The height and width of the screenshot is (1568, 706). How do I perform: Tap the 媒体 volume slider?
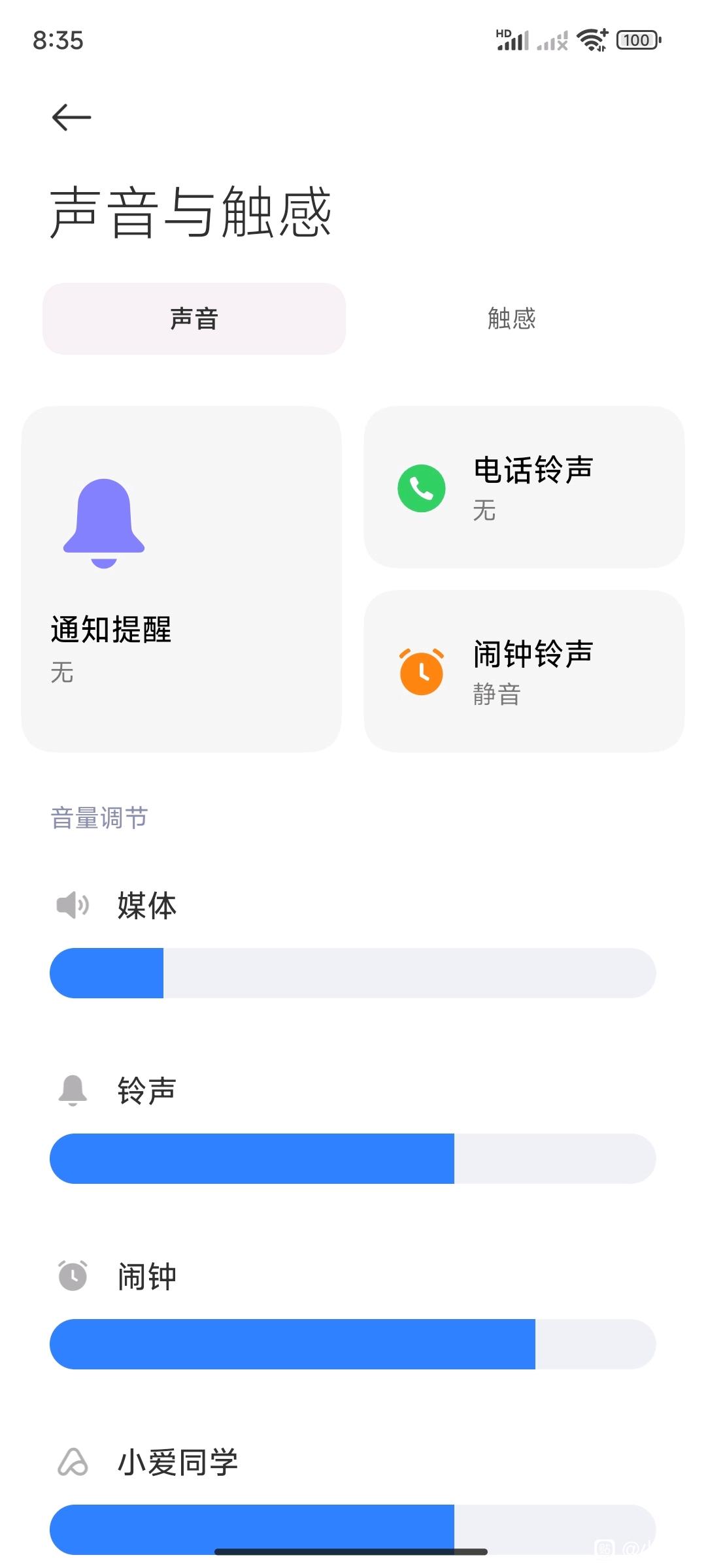353,973
